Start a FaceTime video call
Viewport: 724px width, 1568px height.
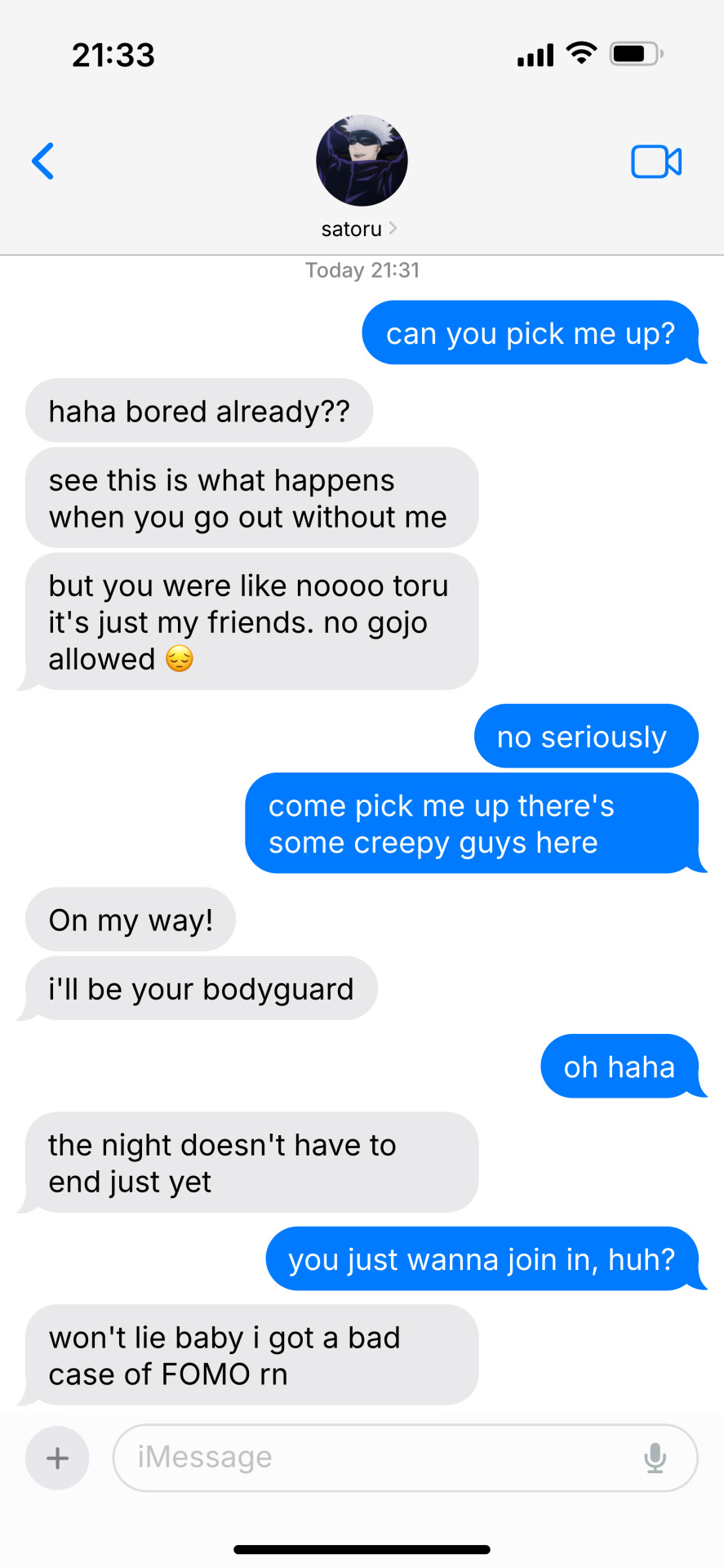pos(655,162)
